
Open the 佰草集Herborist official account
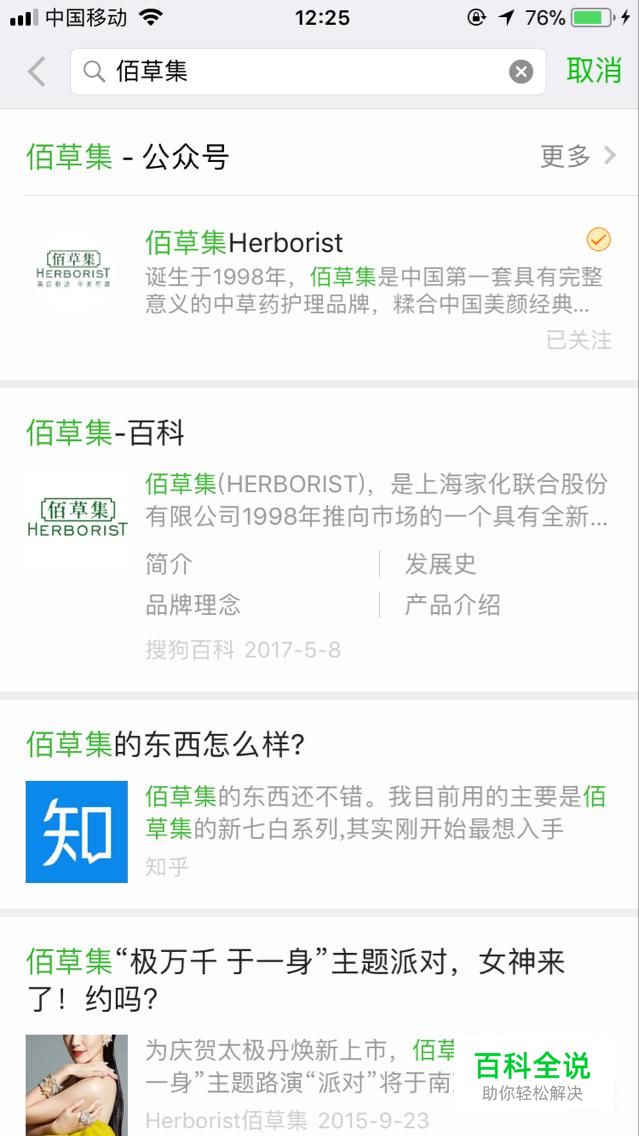[x=320, y=288]
